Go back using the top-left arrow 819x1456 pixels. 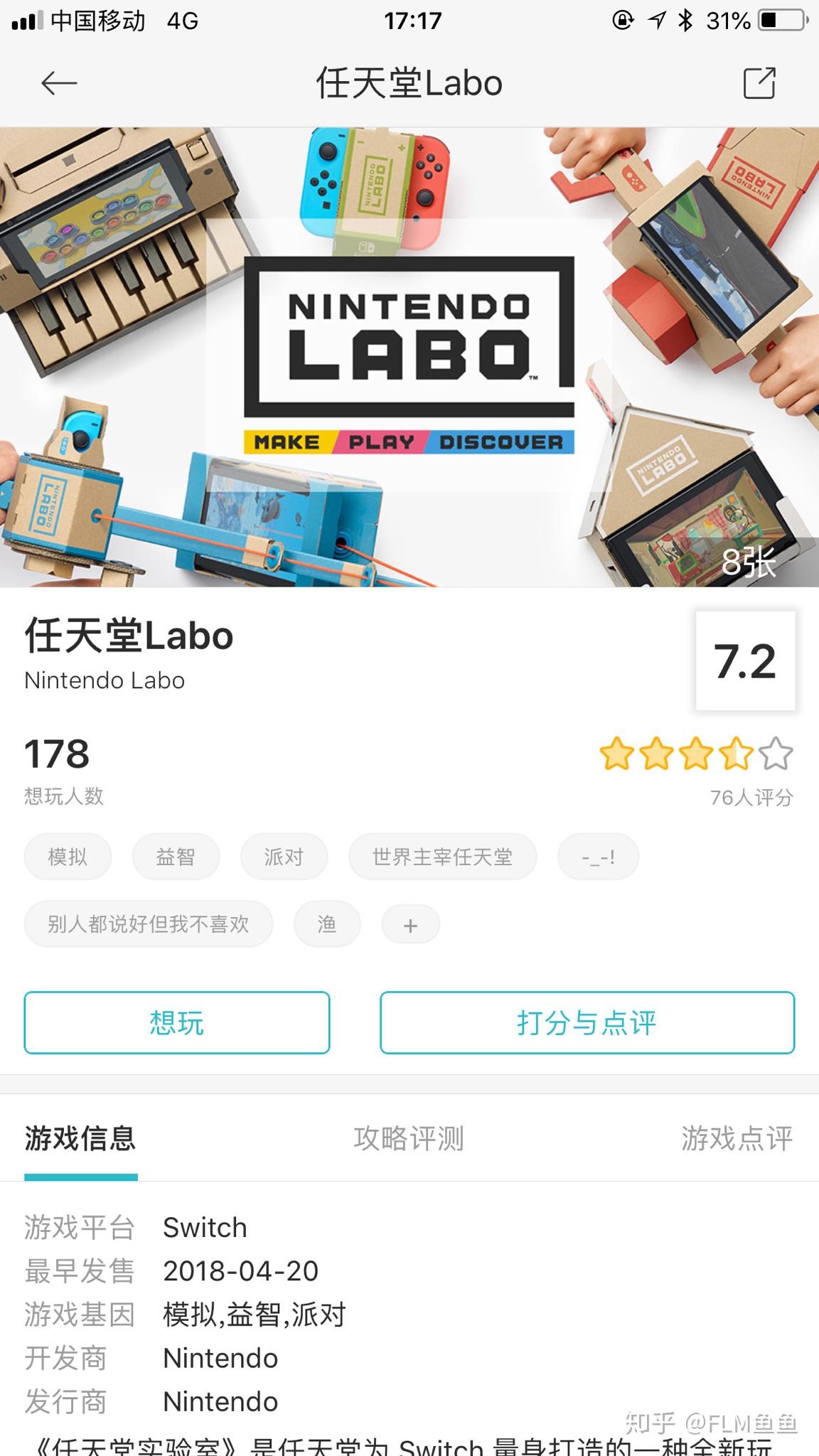[x=58, y=84]
